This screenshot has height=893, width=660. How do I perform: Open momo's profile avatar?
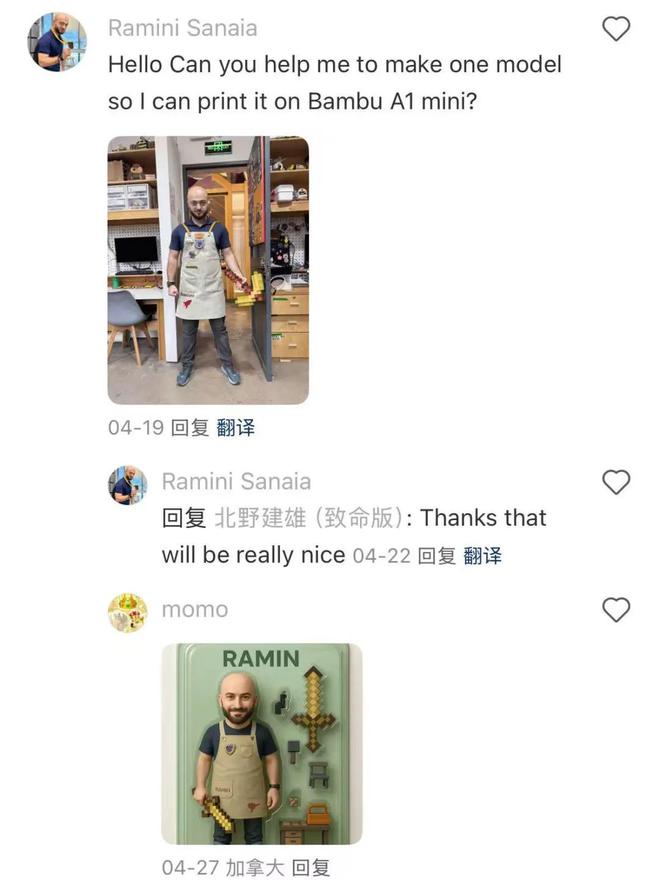tap(128, 612)
